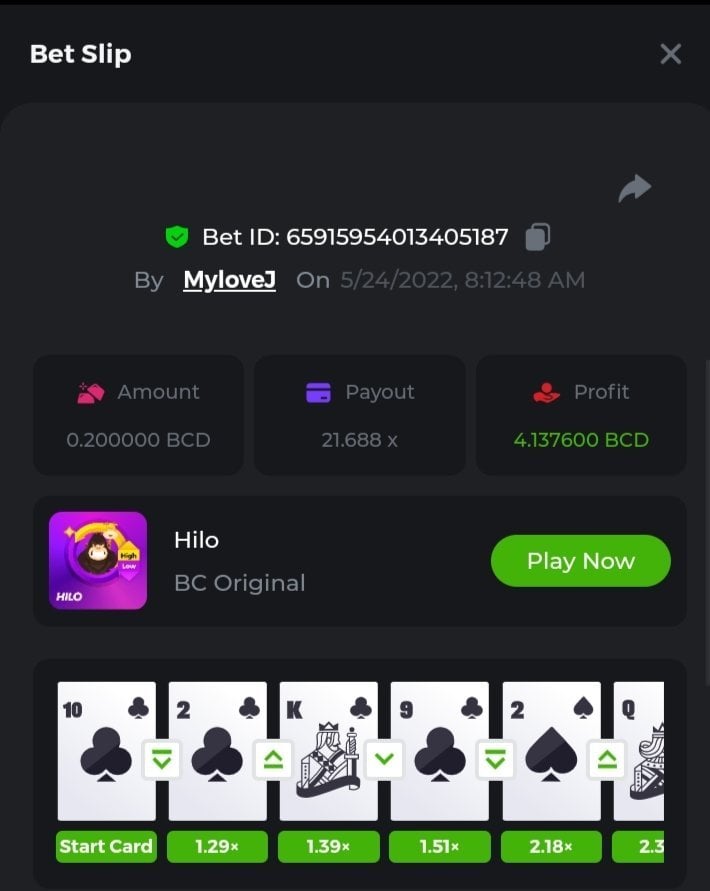Open the Hilo game thumbnail
This screenshot has height=891, width=710.
(x=98, y=561)
